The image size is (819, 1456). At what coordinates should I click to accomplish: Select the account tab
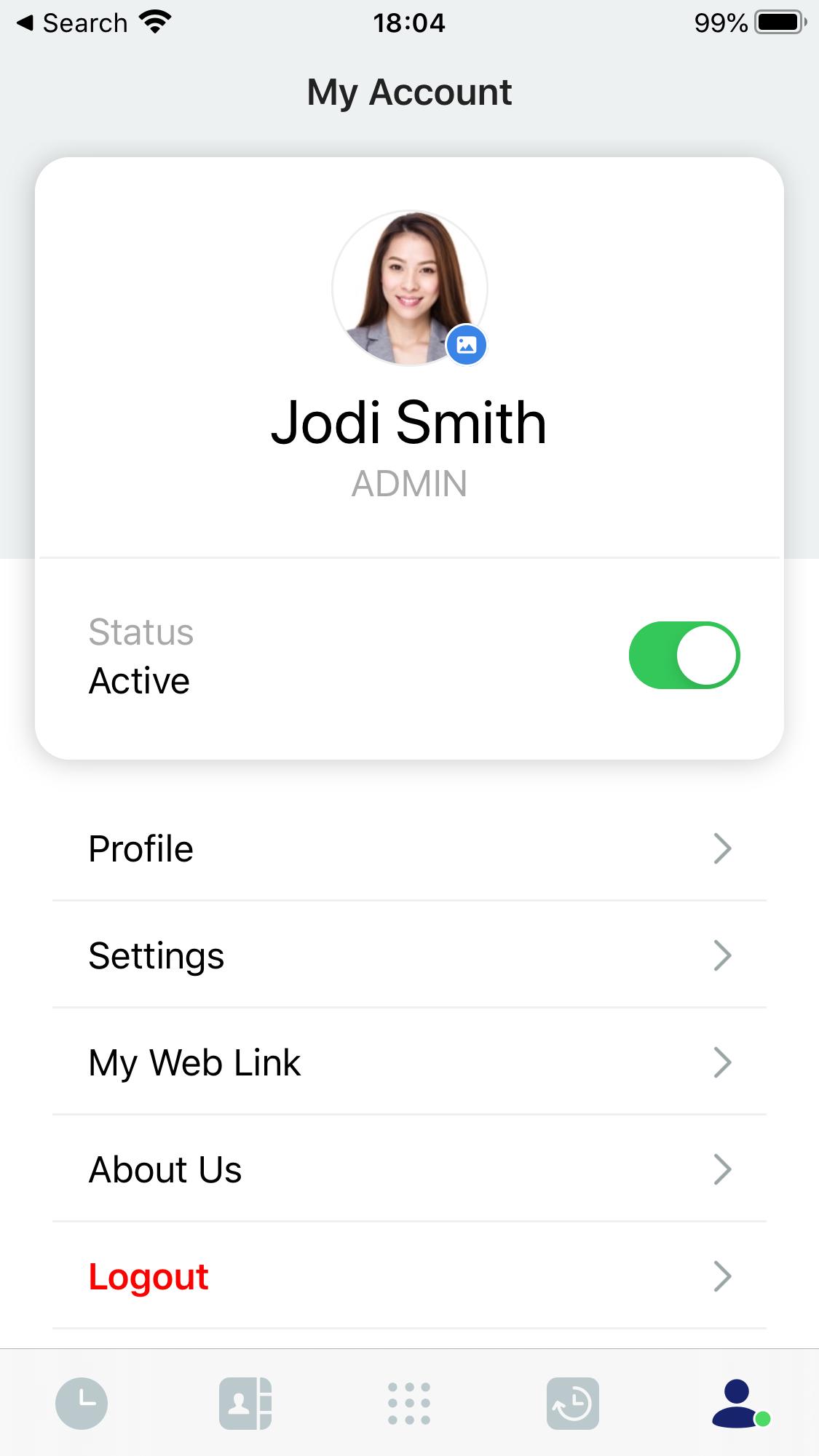[738, 1403]
